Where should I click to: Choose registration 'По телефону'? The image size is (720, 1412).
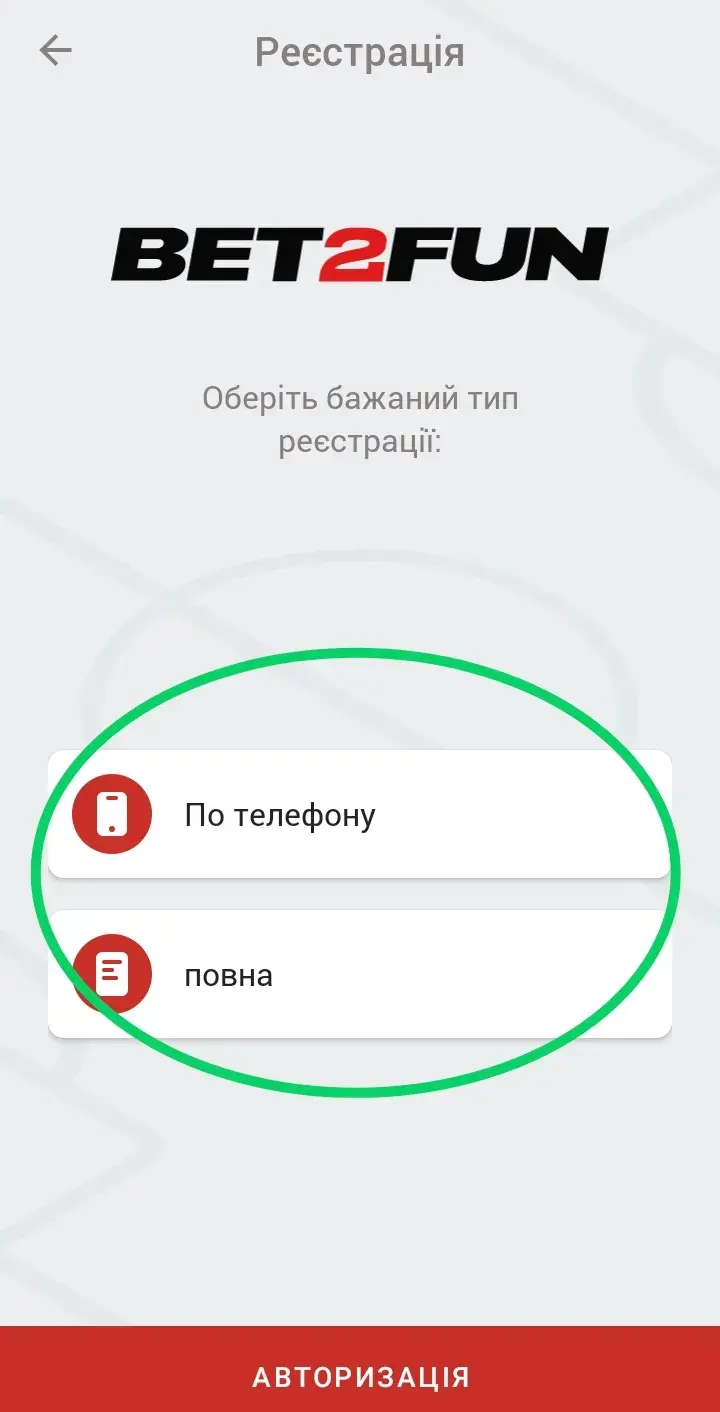[x=360, y=814]
